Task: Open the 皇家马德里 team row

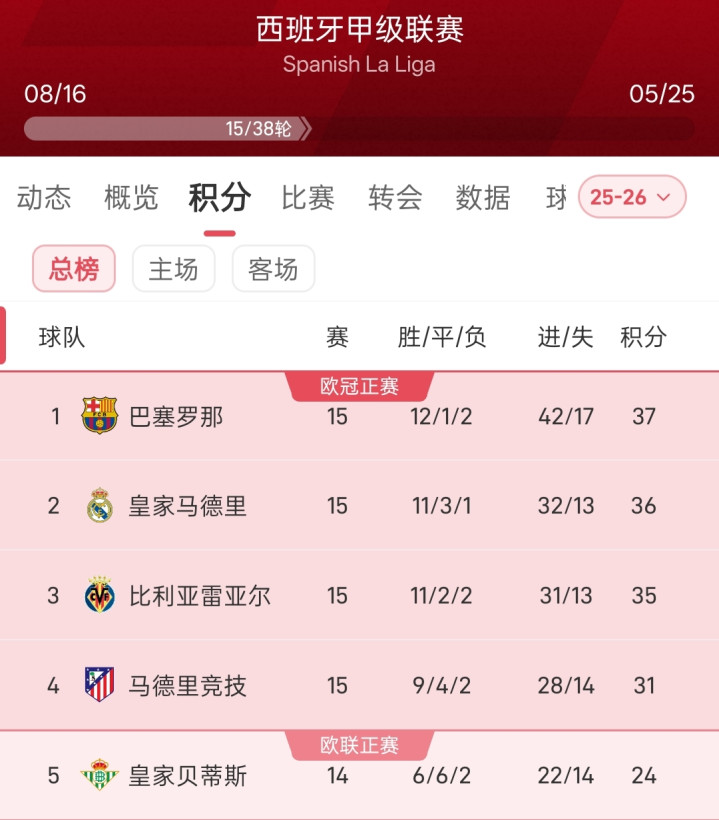Action: pyautogui.click(x=359, y=506)
